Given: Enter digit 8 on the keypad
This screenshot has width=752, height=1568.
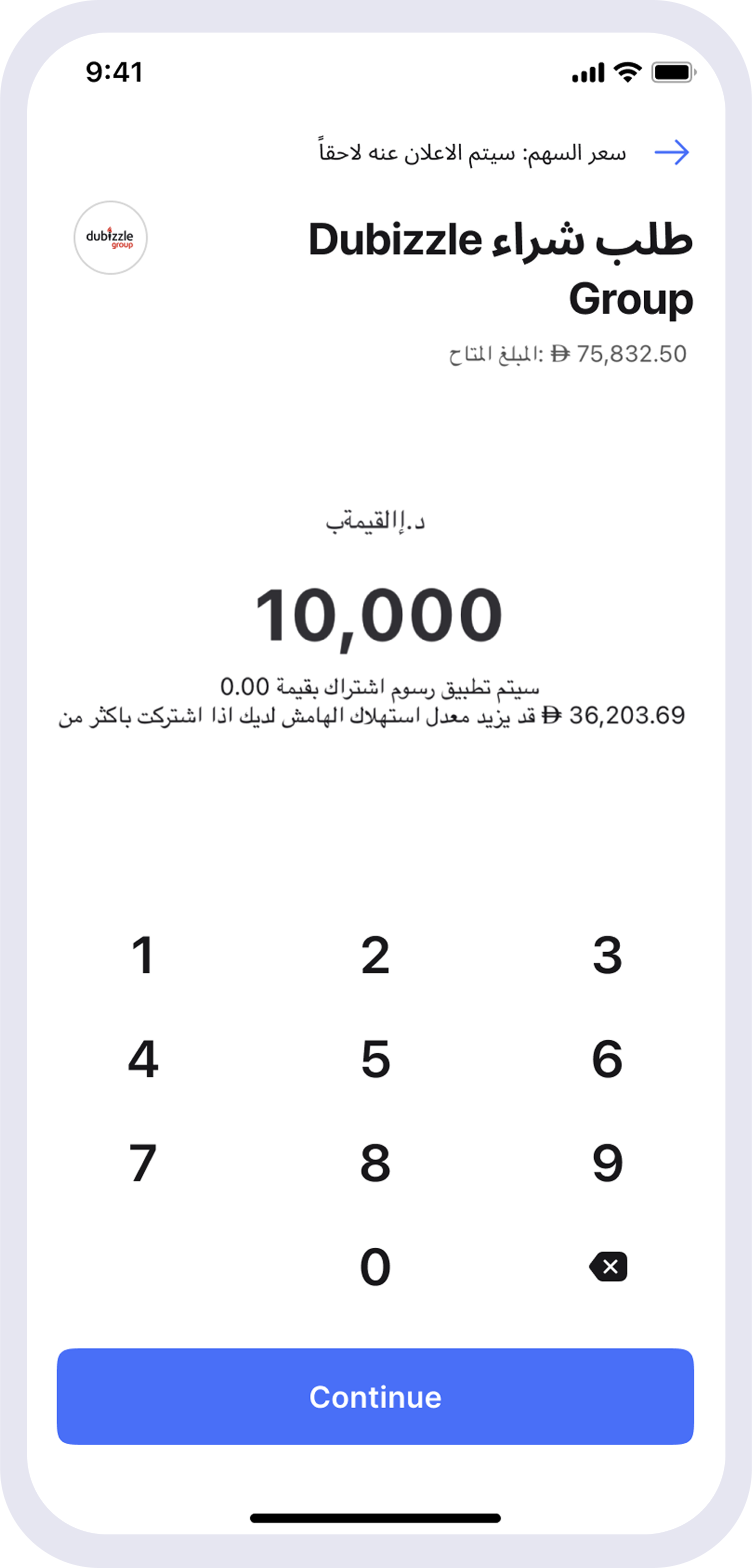Looking at the screenshot, I should [x=375, y=1163].
